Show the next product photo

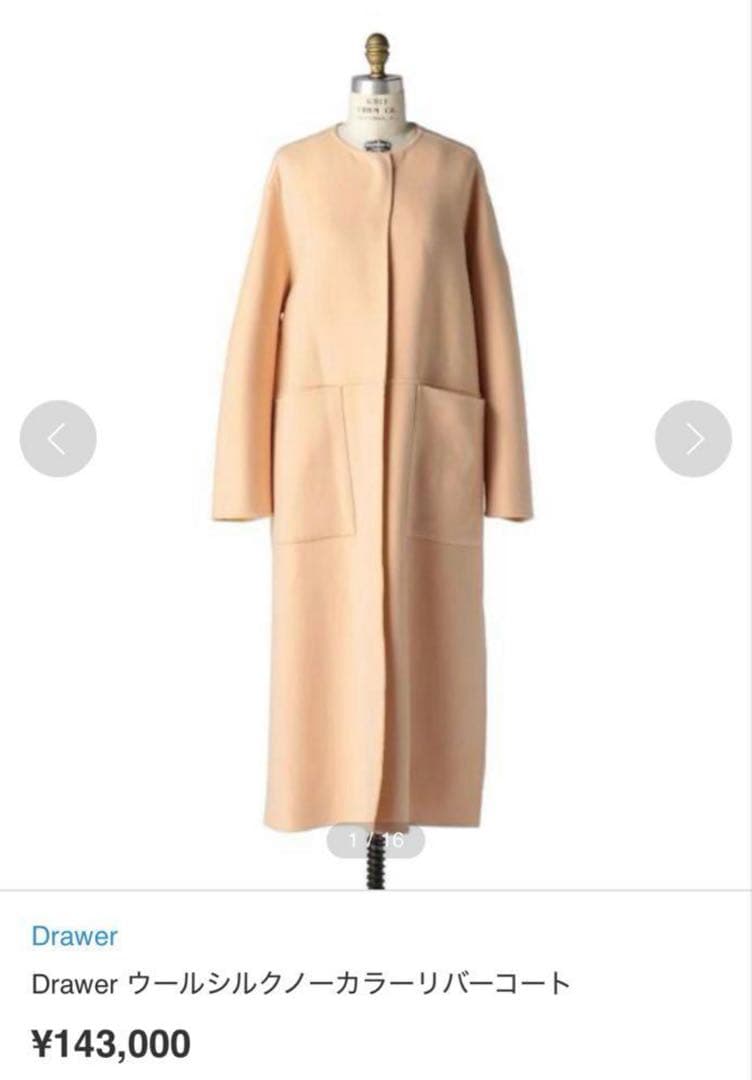[693, 438]
